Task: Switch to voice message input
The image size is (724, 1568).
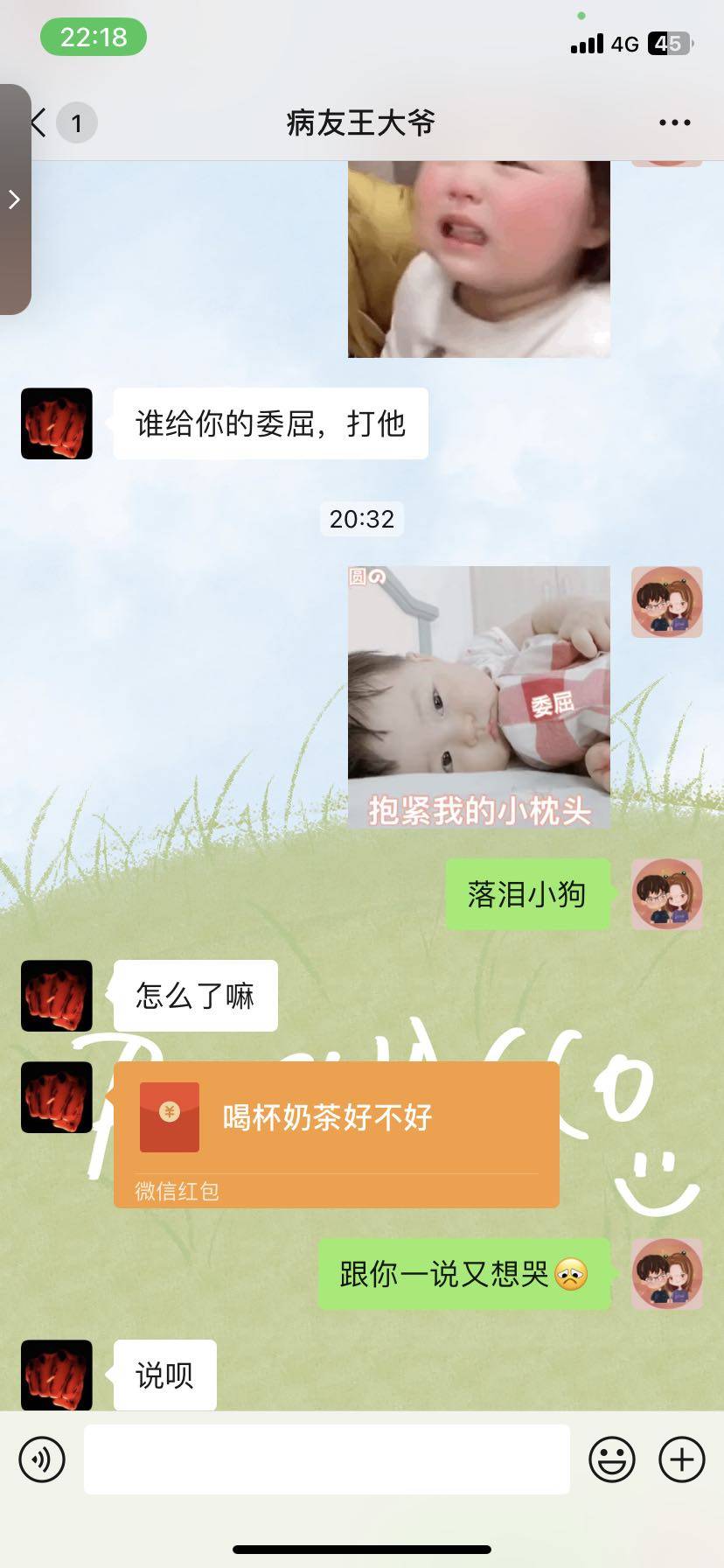Action: click(42, 1459)
